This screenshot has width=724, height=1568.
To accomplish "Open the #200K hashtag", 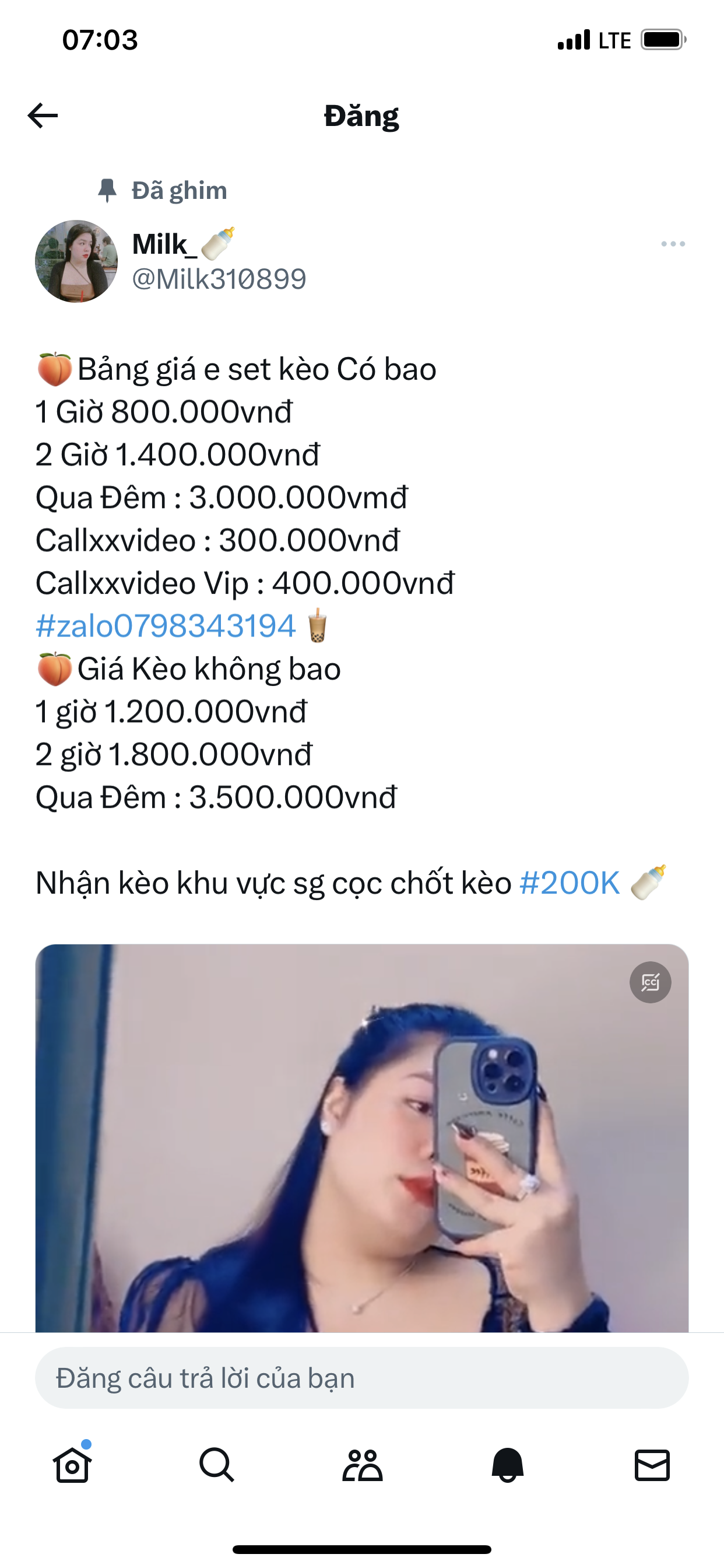I will coord(570,883).
